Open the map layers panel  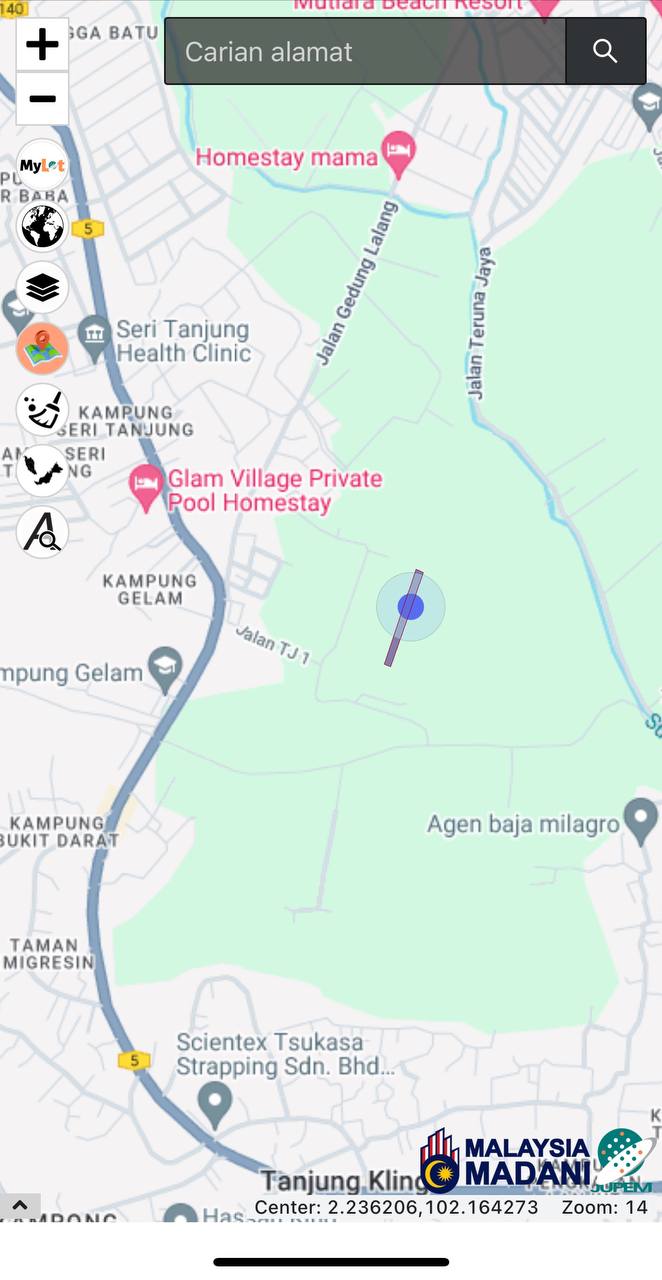42,288
